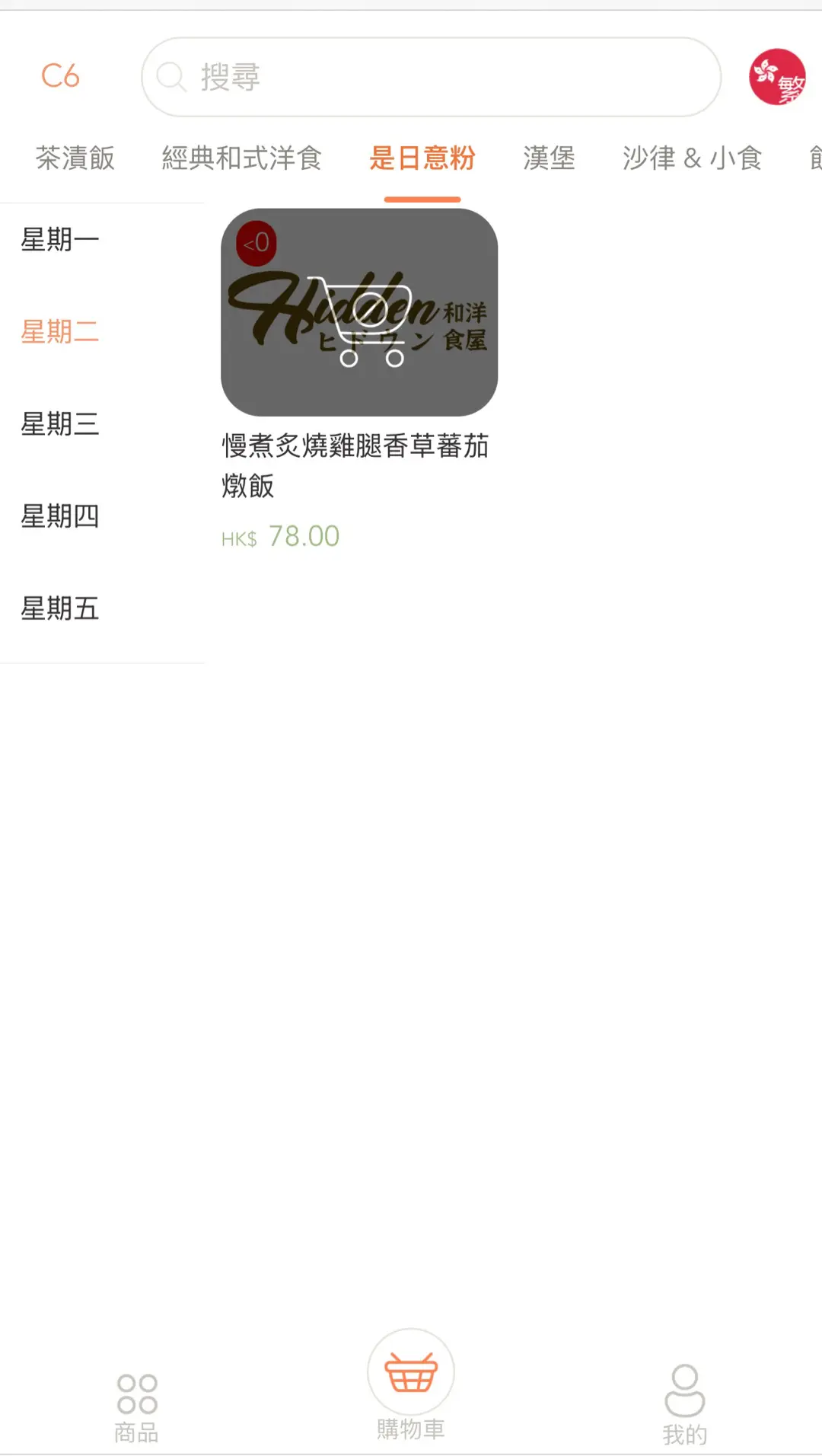Viewport: 822px width, 1456px height.
Task: Switch to the 經典和式洋食 category tab
Action: tap(241, 158)
